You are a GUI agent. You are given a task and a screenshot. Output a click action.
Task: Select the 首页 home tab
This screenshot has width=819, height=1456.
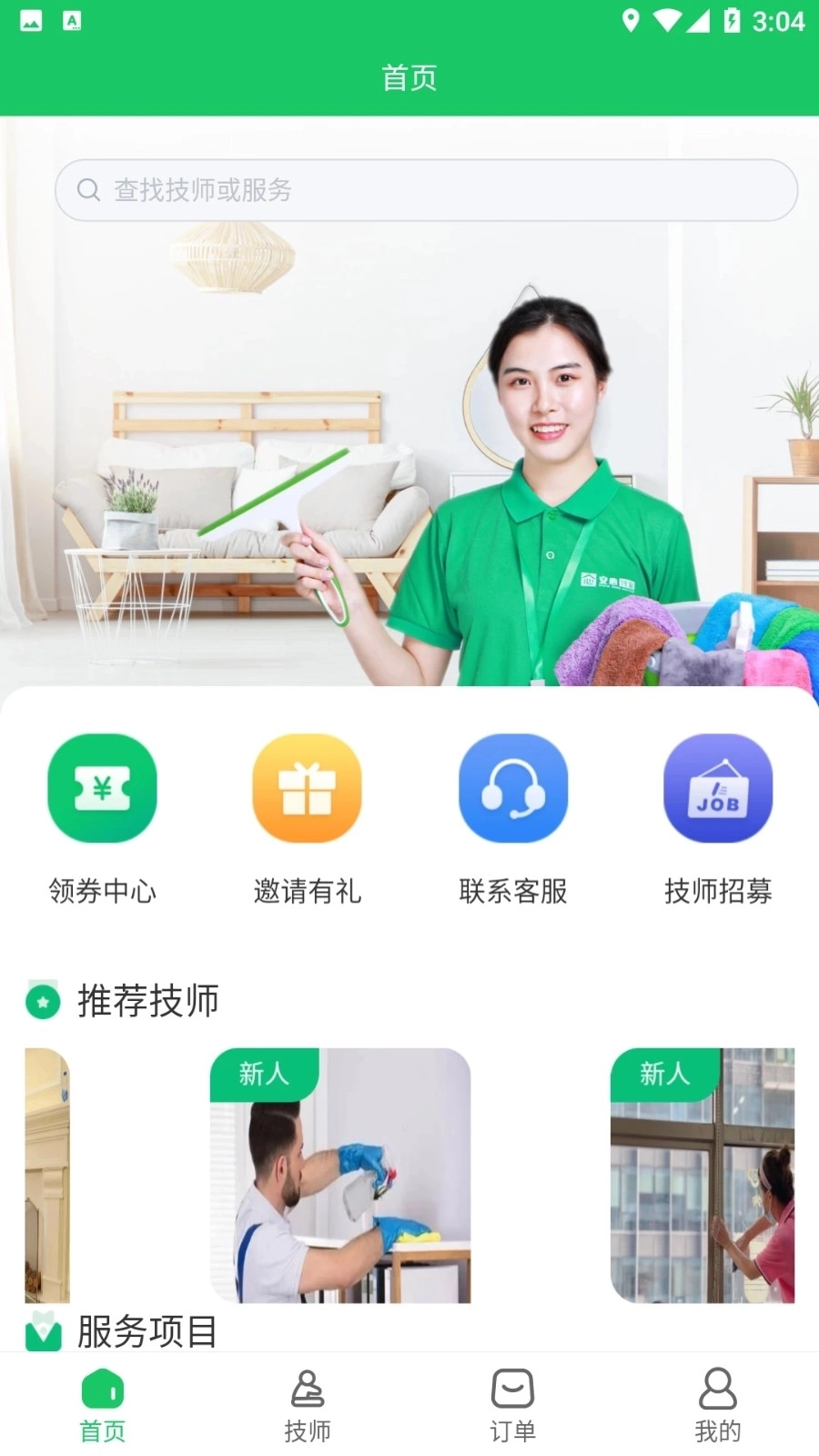[103, 1405]
